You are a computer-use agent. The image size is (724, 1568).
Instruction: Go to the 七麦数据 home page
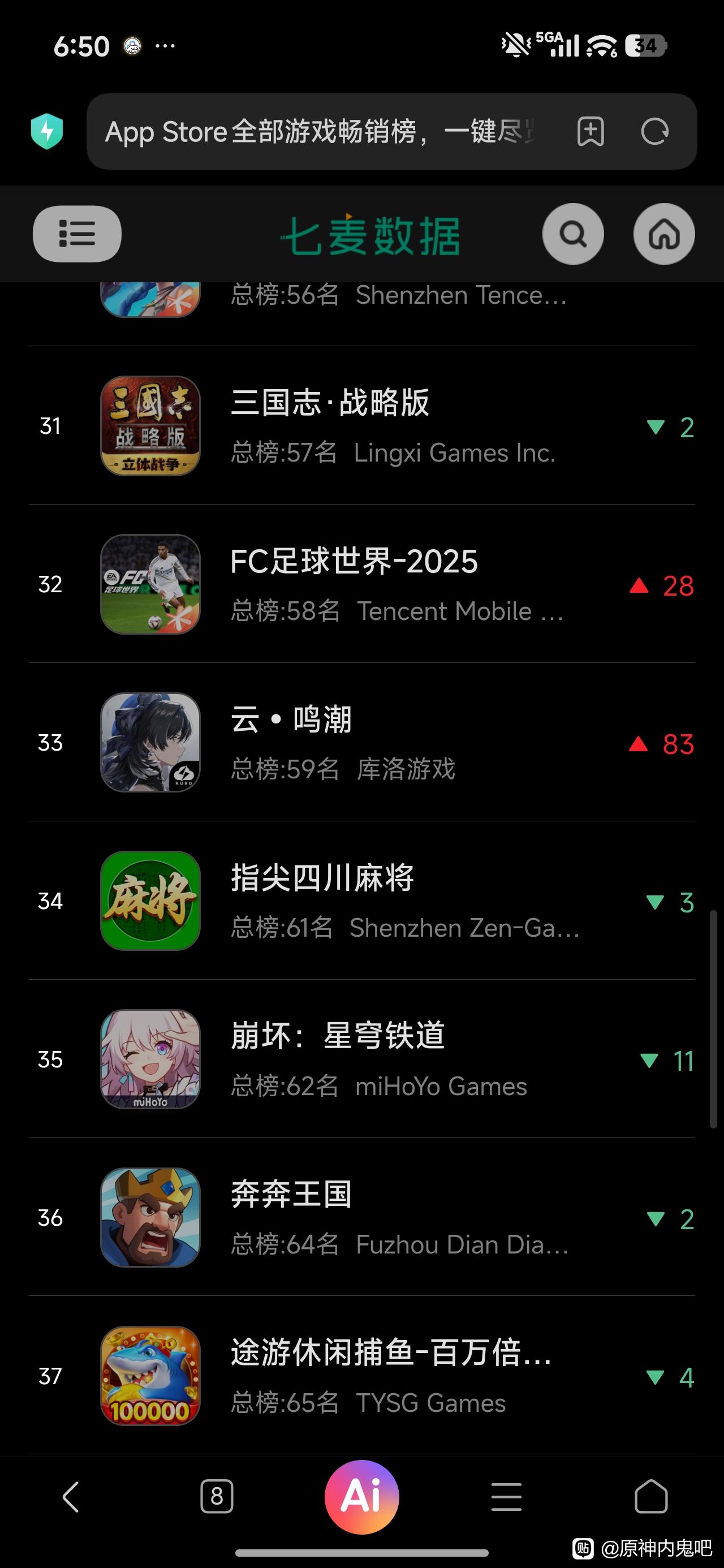(x=663, y=234)
